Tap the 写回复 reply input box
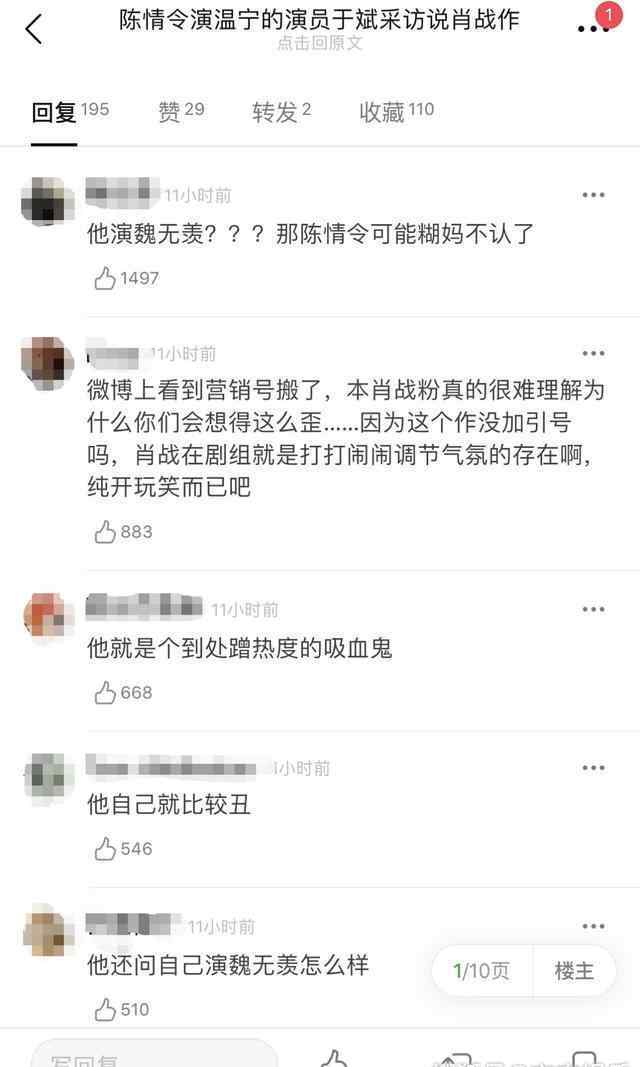Viewport: 640px width, 1067px height. click(x=154, y=1053)
